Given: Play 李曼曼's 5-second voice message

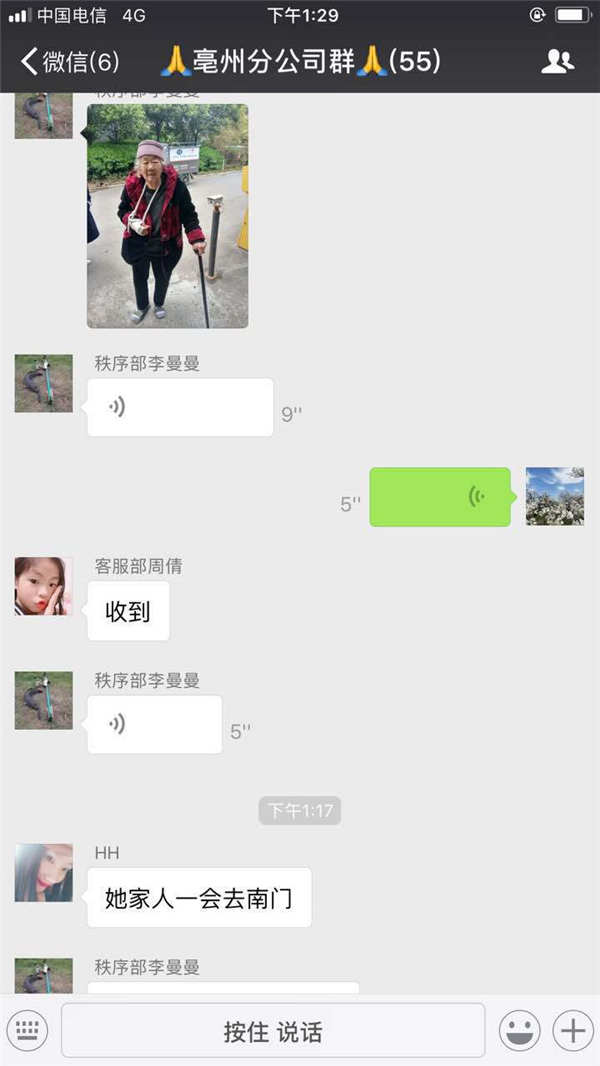Looking at the screenshot, I should point(154,724).
